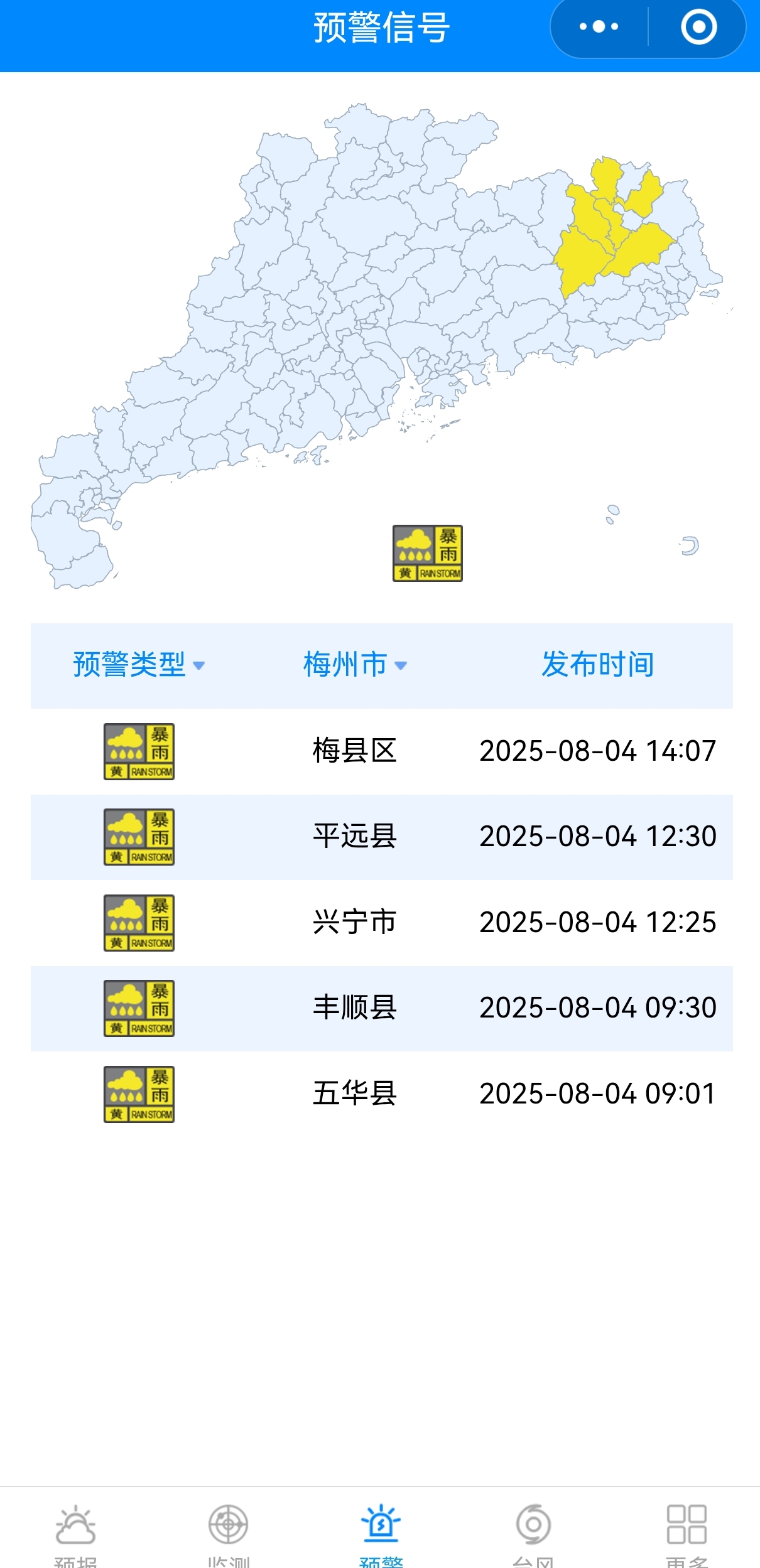Expand the 预警类型 filter dropdown
This screenshot has width=760, height=1568.
point(139,665)
